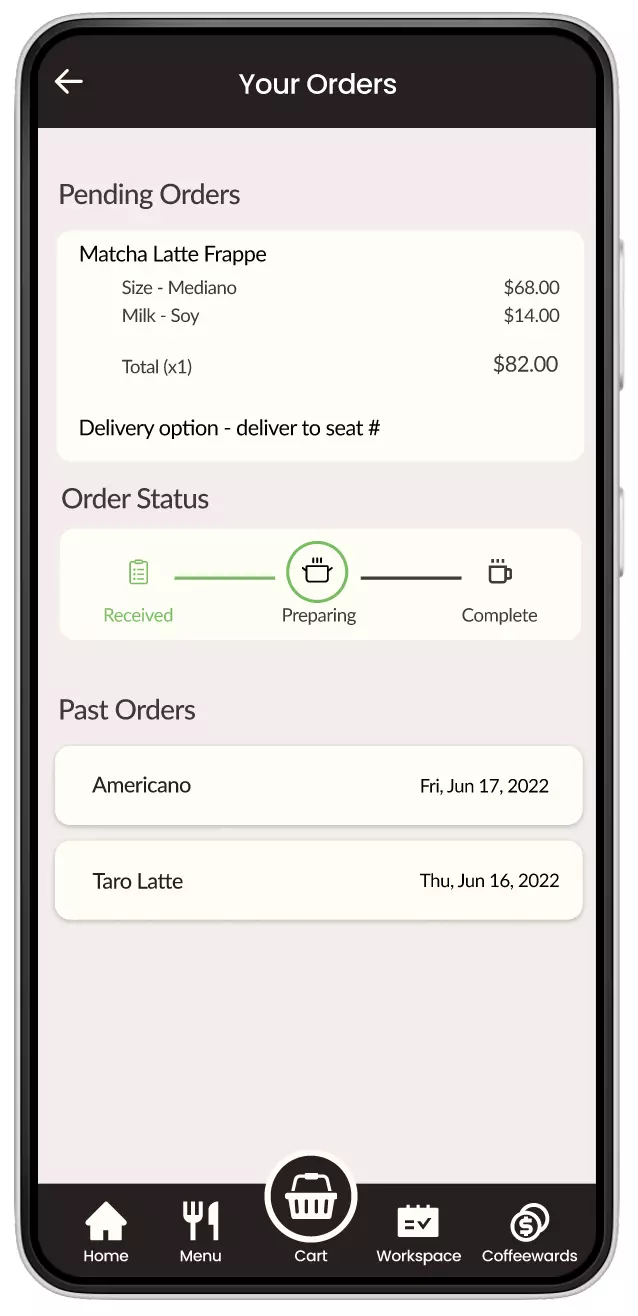Switch to the Menu tab
The image size is (638, 1316).
click(x=201, y=1231)
